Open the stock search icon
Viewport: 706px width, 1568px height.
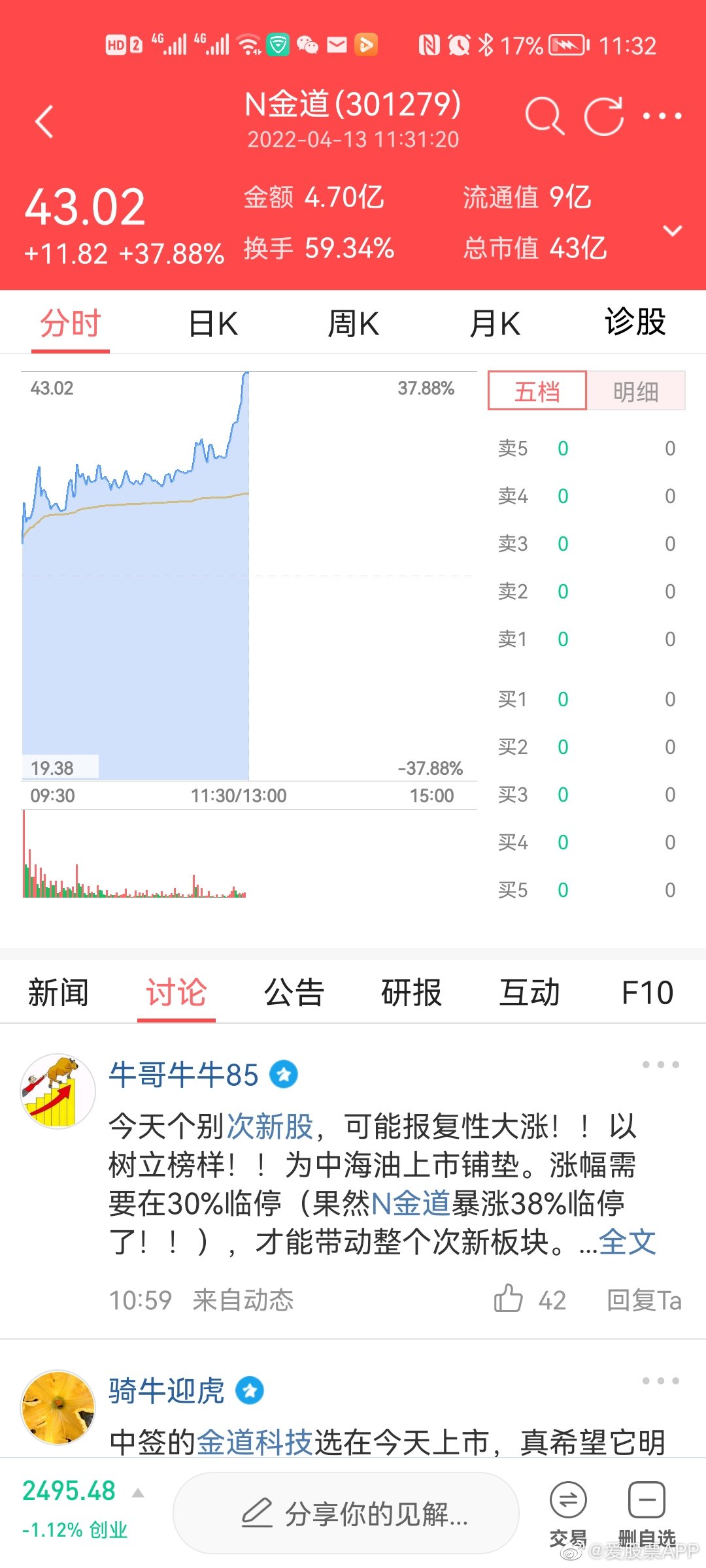tap(545, 116)
